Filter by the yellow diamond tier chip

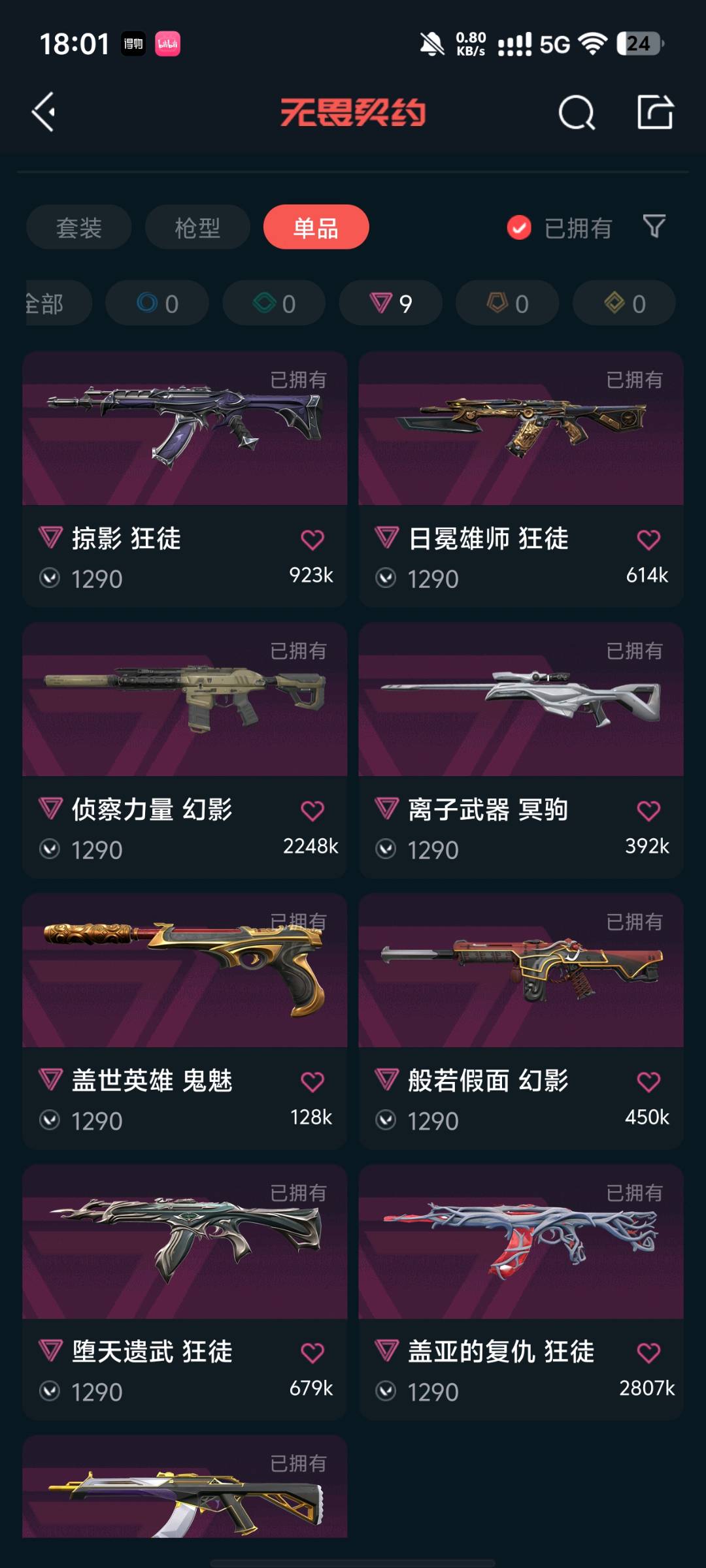624,303
